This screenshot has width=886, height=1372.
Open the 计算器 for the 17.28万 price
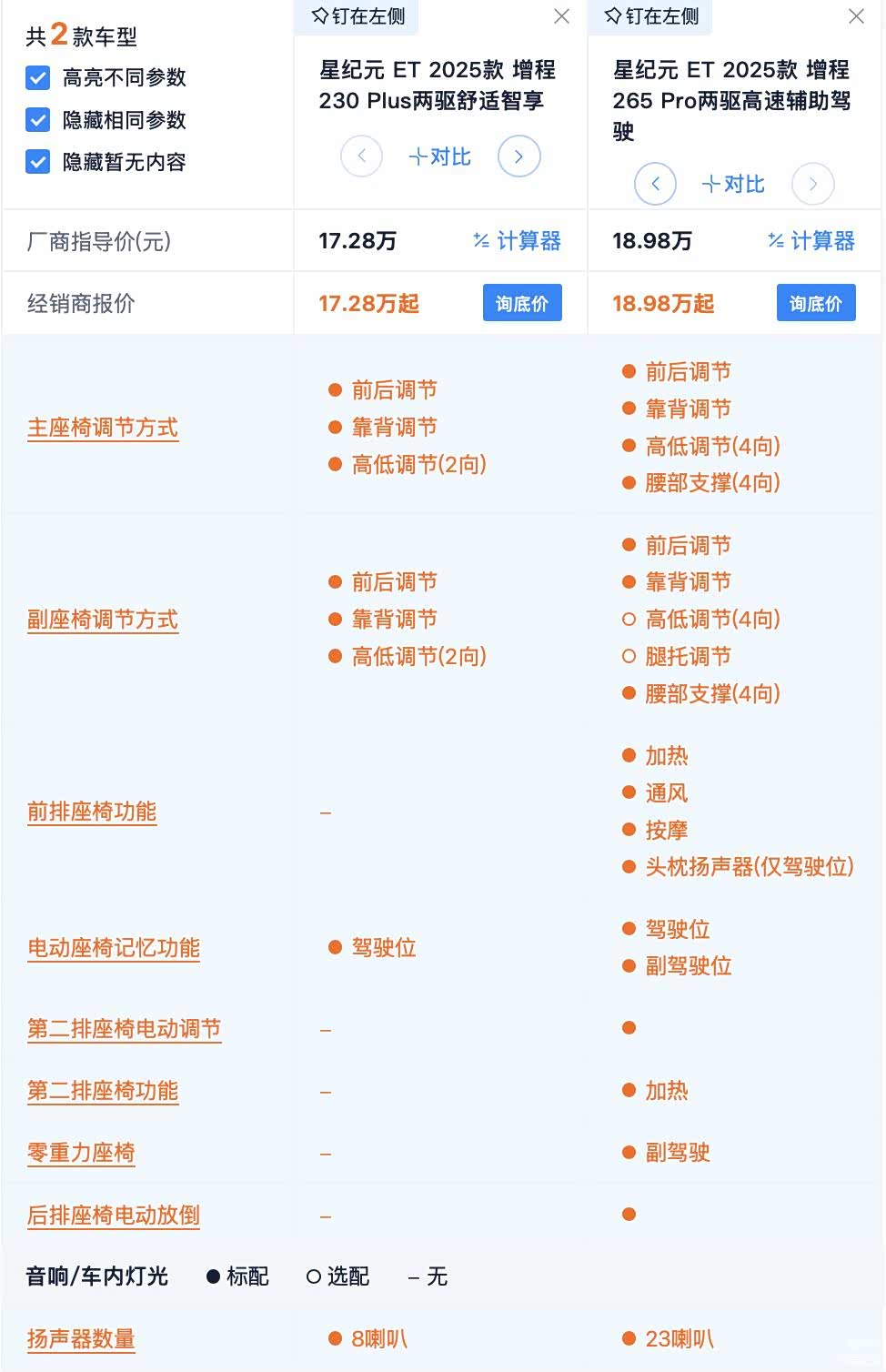point(518,241)
